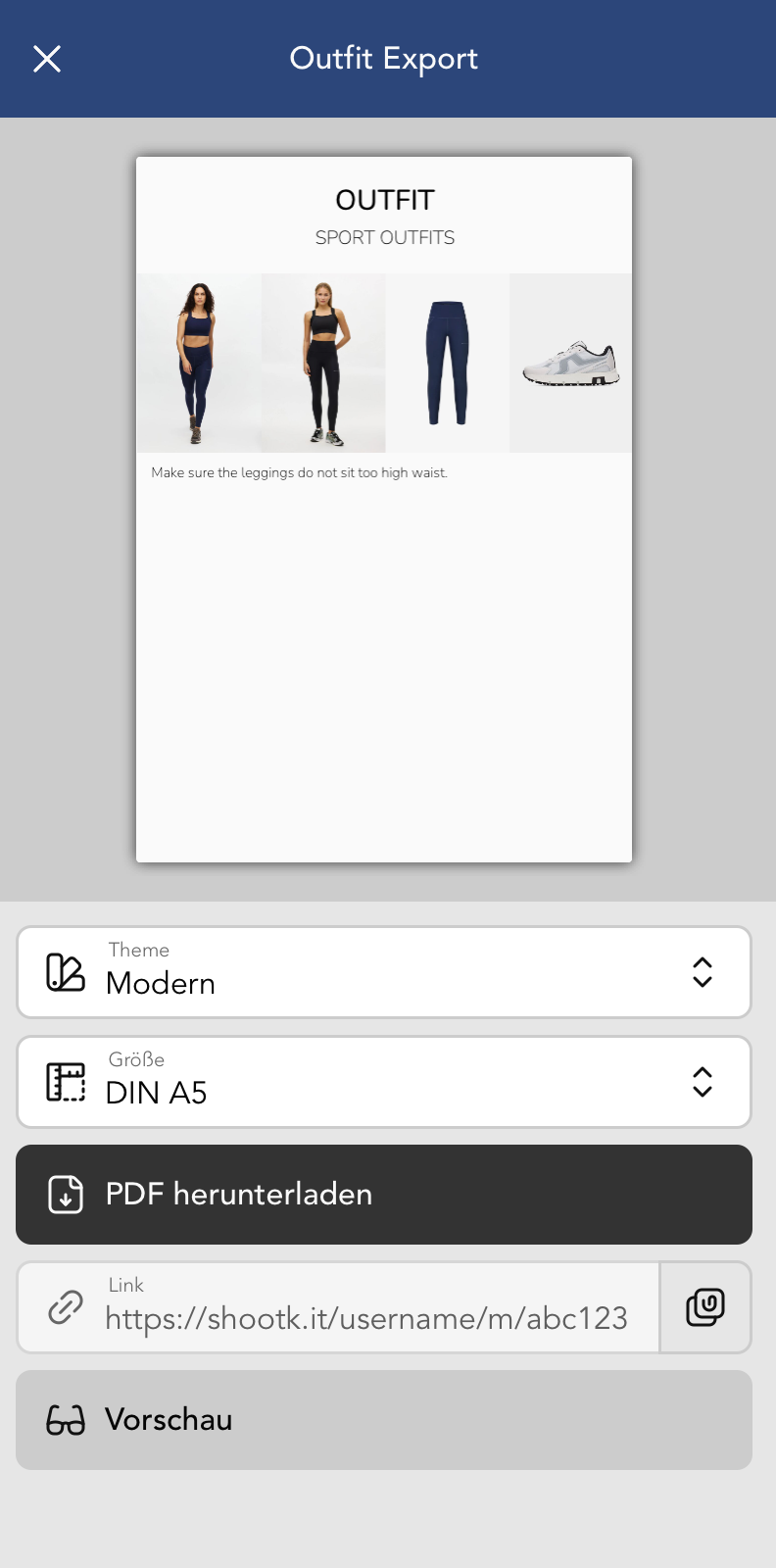This screenshot has width=776, height=1568.
Task: Tap the PDF herunterladen button
Action: click(384, 1195)
